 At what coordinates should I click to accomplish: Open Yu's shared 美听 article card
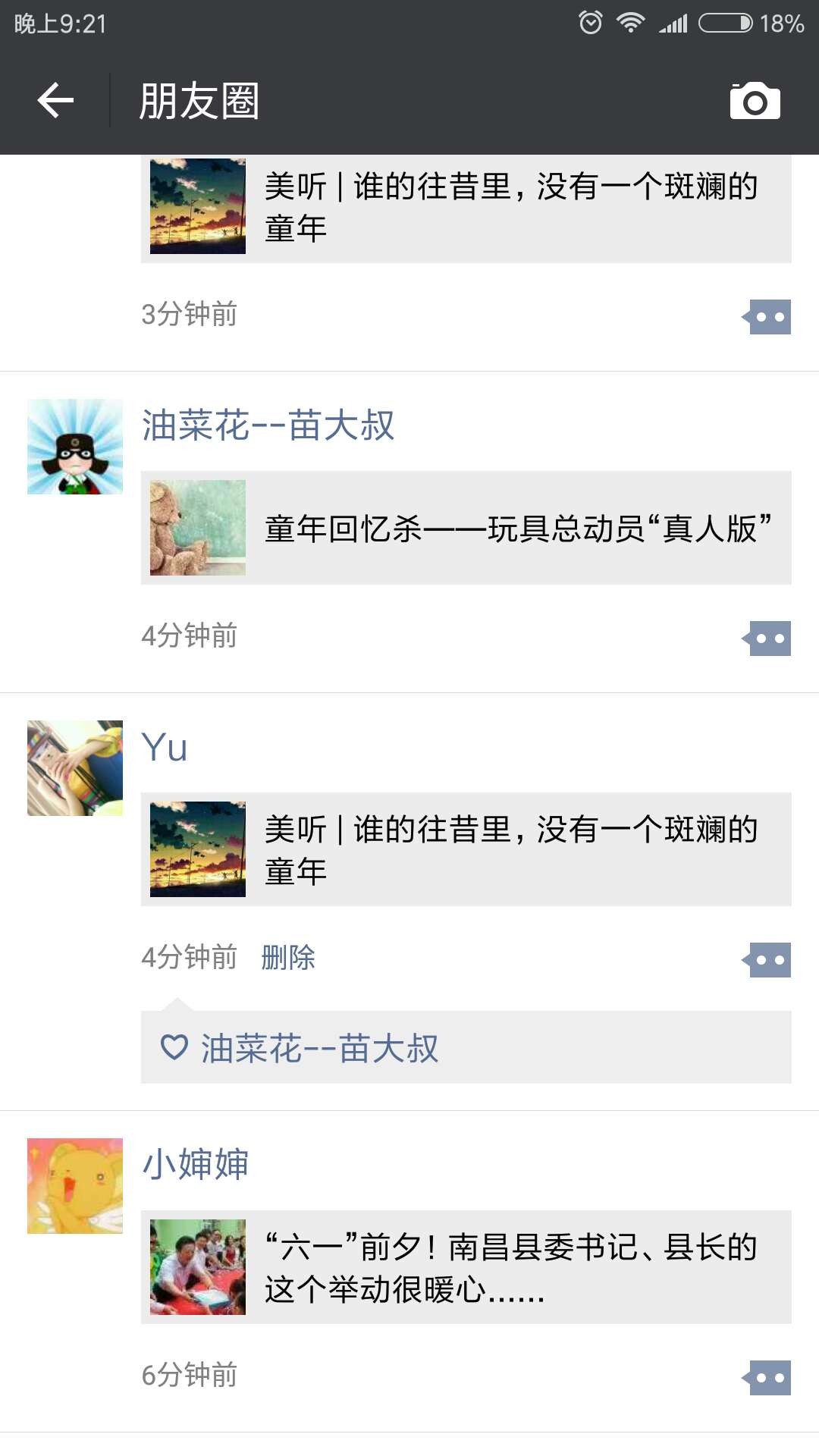click(x=466, y=849)
